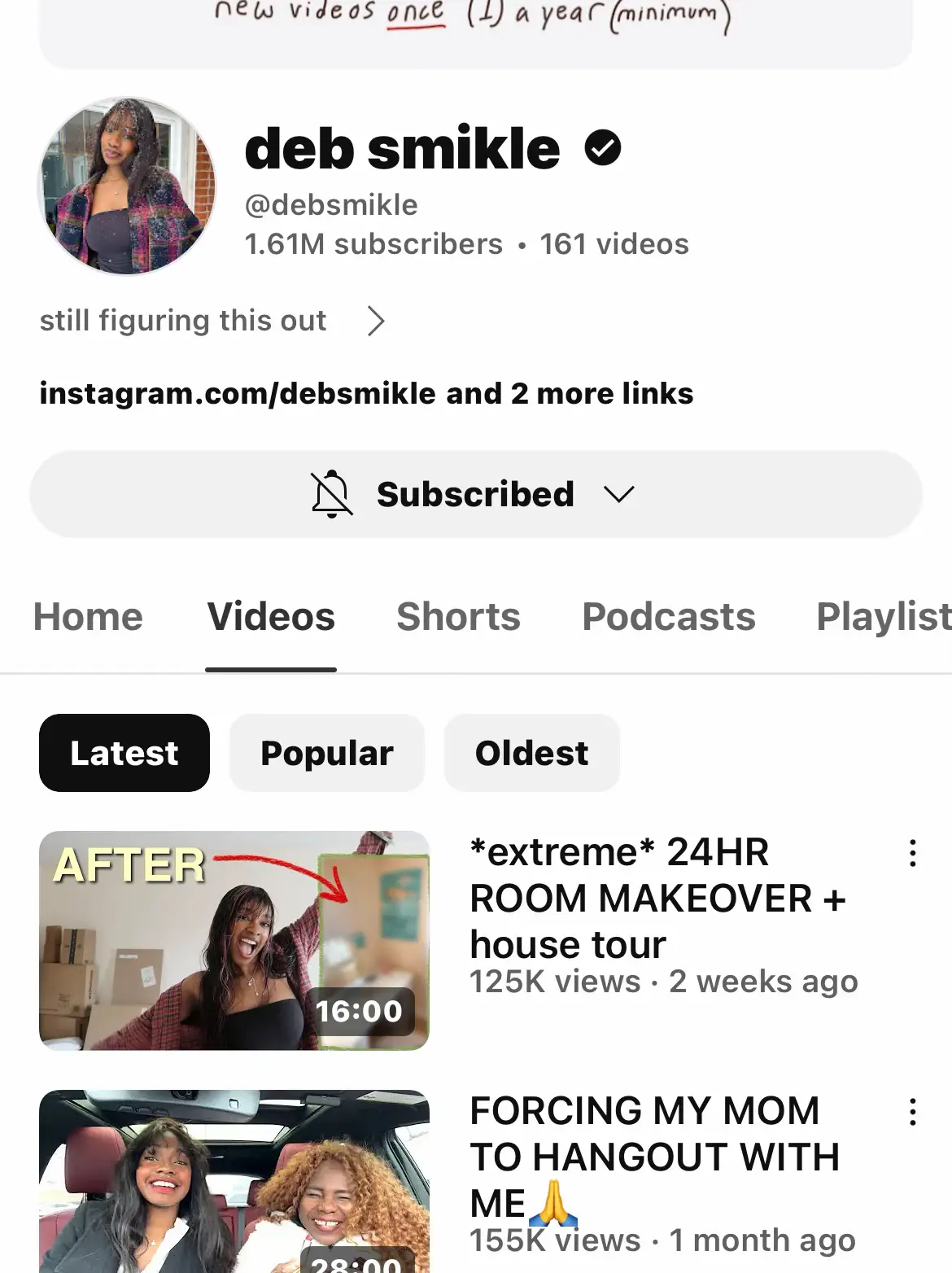This screenshot has height=1273, width=952.
Task: Select the Latest filter chip
Action: tap(124, 753)
